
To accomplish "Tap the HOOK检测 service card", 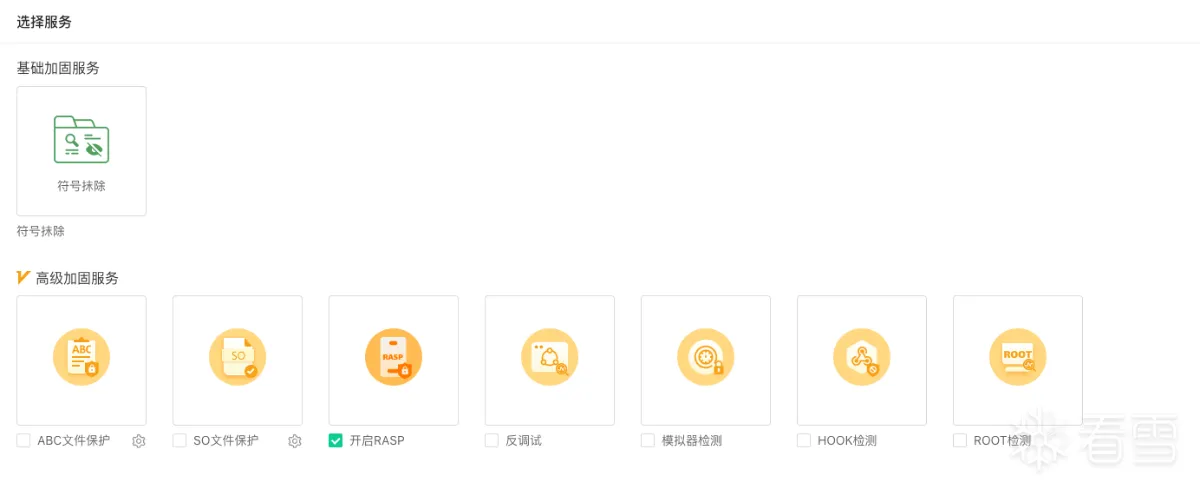I will [861, 360].
